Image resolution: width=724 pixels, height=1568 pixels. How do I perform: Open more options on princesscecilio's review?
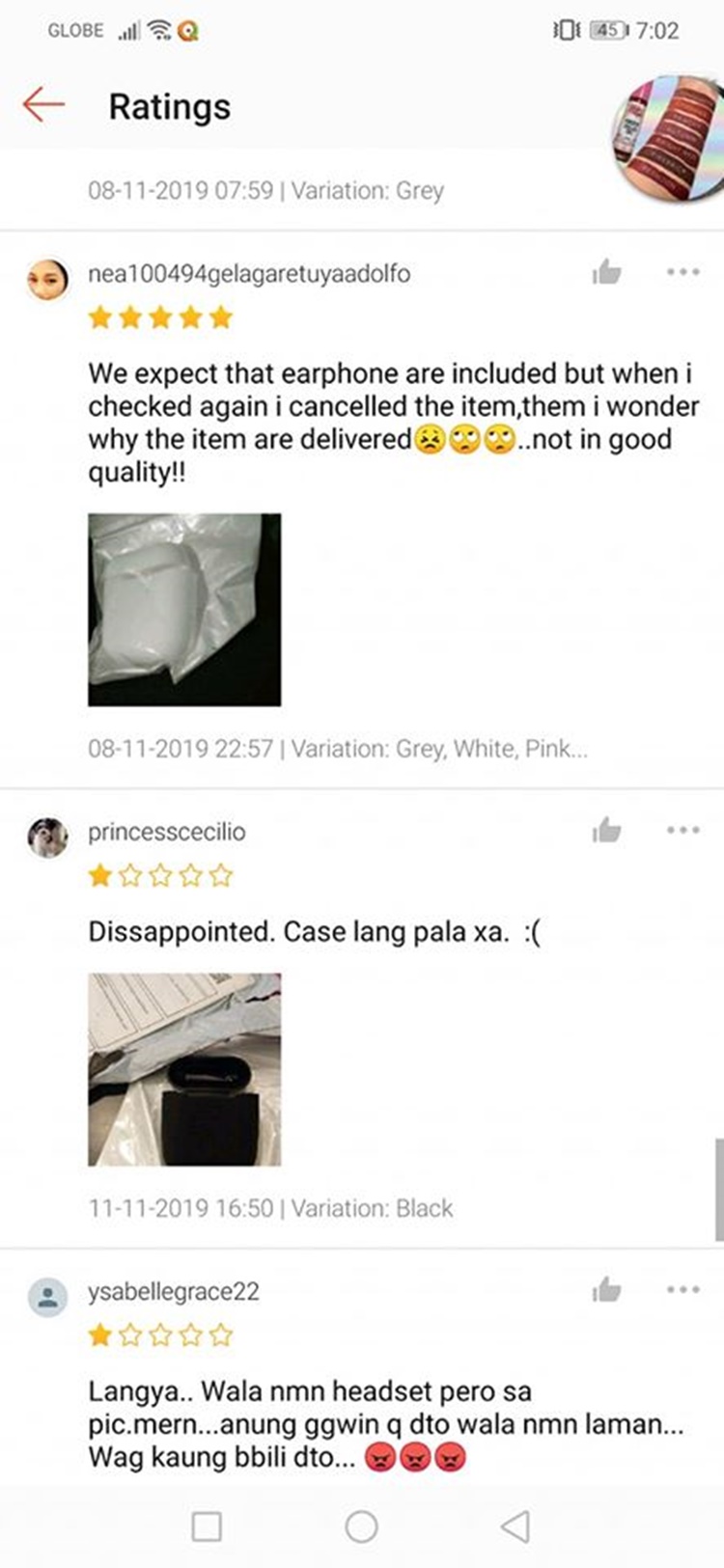683,830
